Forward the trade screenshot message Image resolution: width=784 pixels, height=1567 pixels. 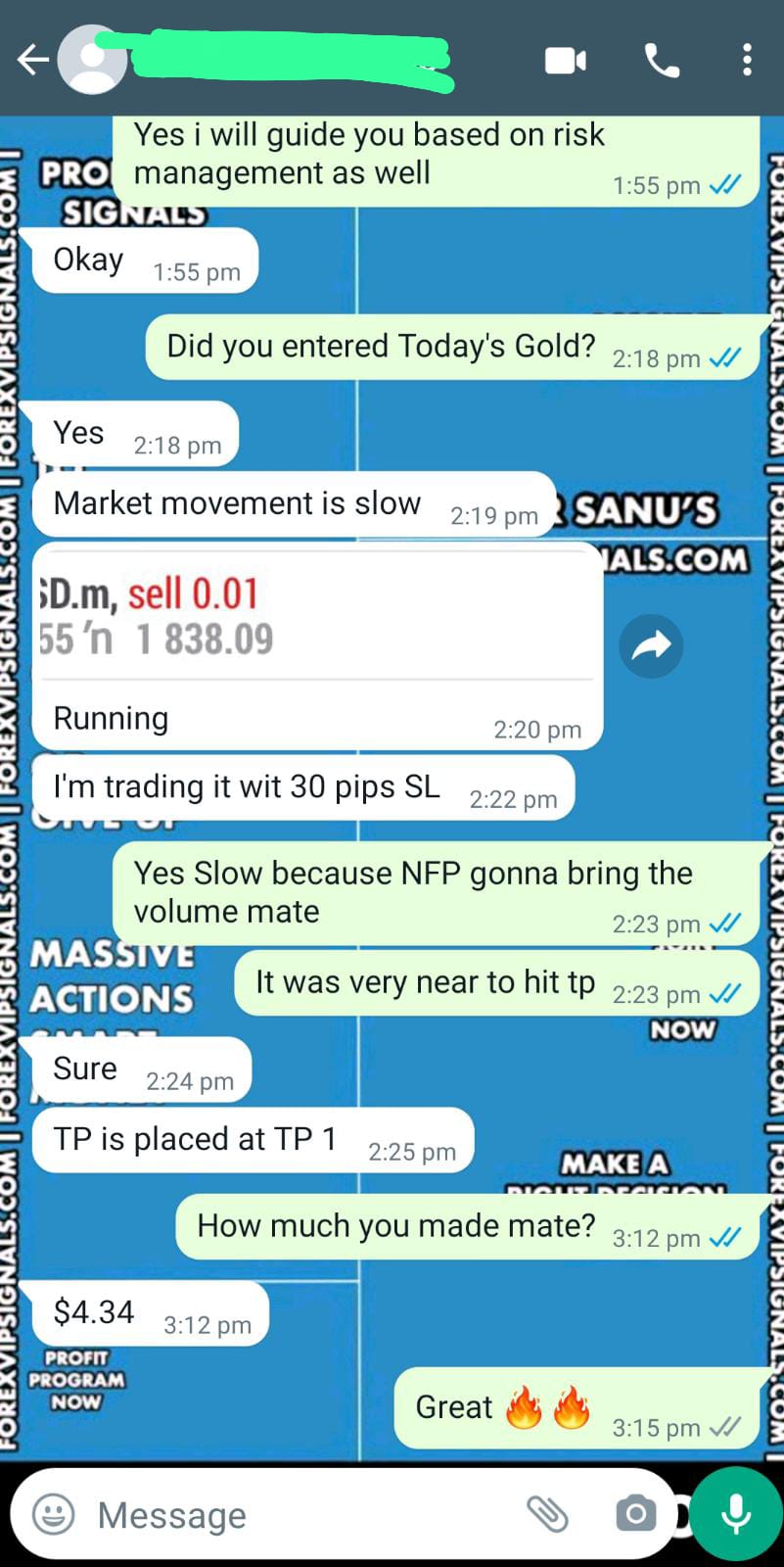[651, 646]
